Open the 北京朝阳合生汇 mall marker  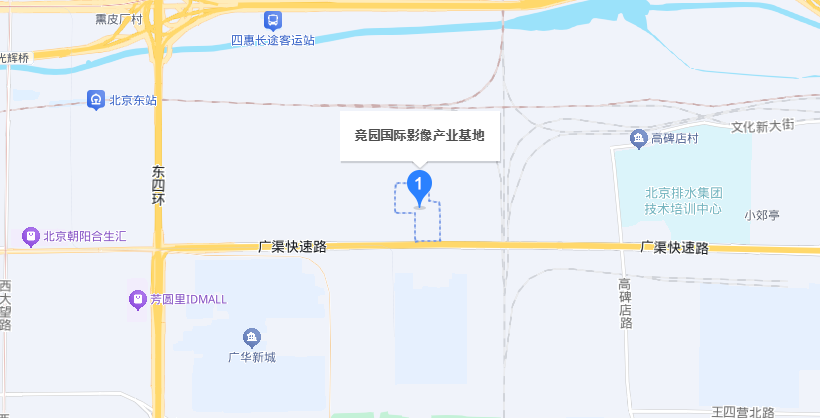[x=31, y=237]
